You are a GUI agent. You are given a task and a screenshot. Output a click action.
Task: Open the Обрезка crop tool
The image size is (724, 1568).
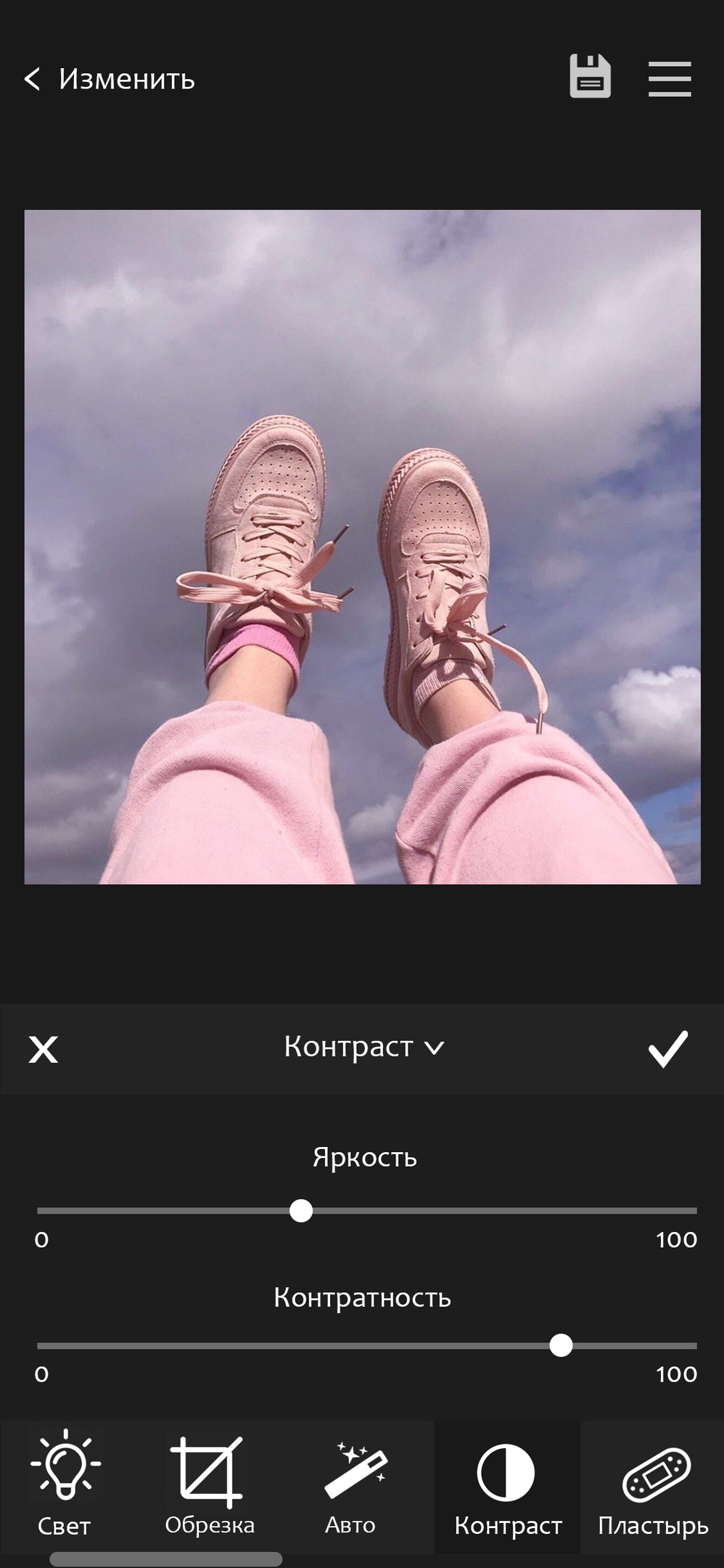(209, 1482)
